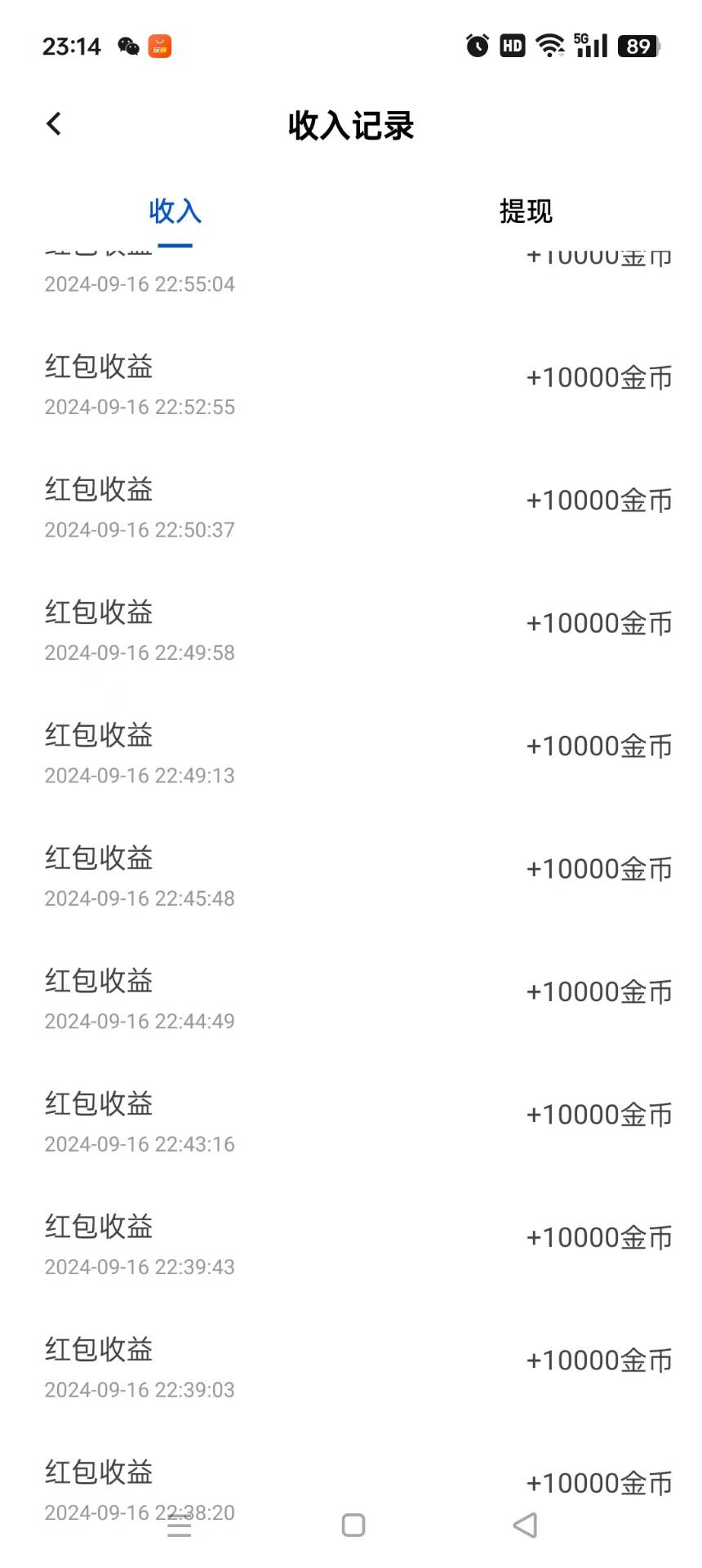The height and width of the screenshot is (1568, 702).
Task: Open recent apps from the navigation bar
Action: 180,1525
